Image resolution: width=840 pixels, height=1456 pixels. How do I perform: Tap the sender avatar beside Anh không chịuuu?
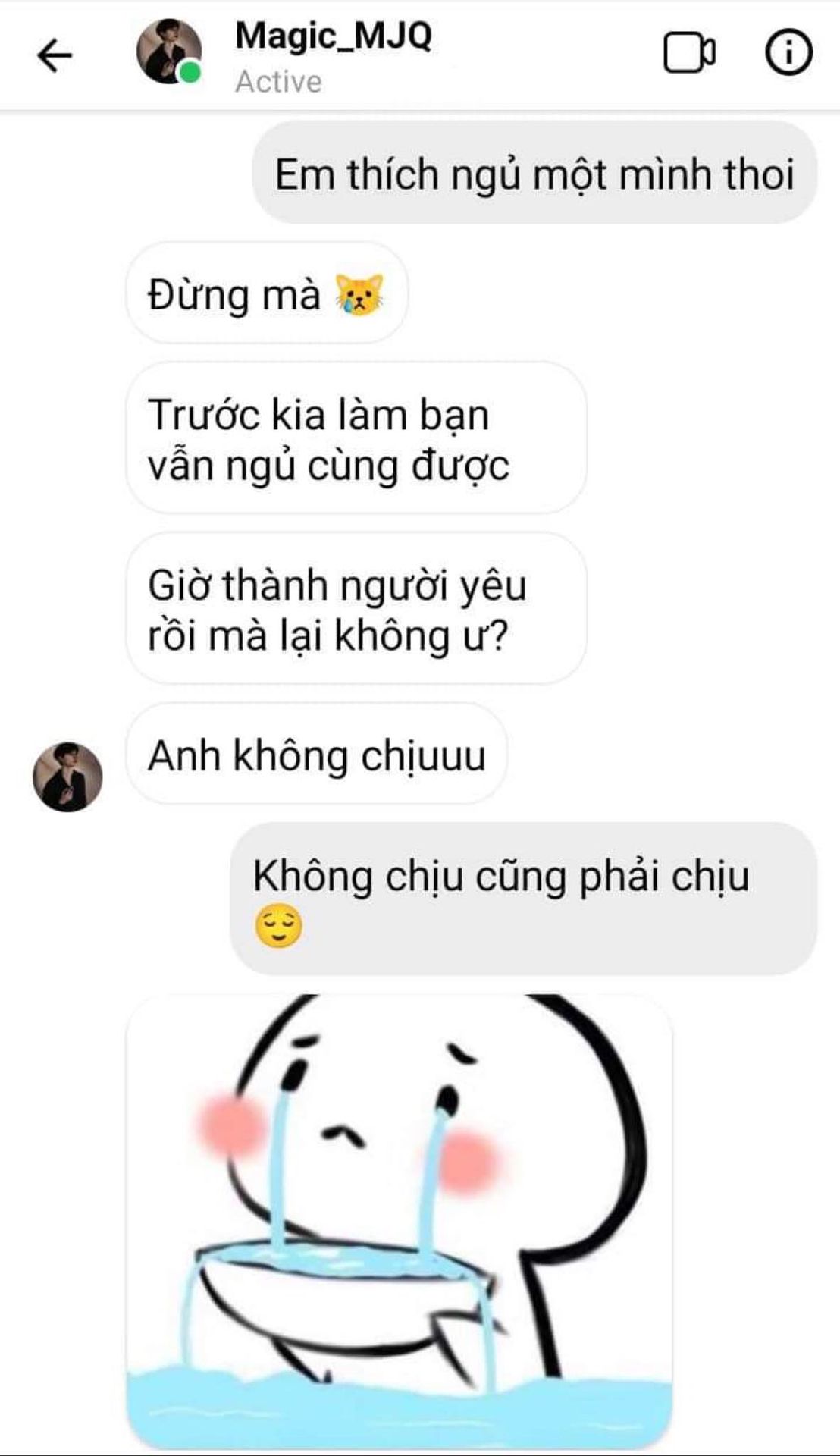click(x=67, y=777)
